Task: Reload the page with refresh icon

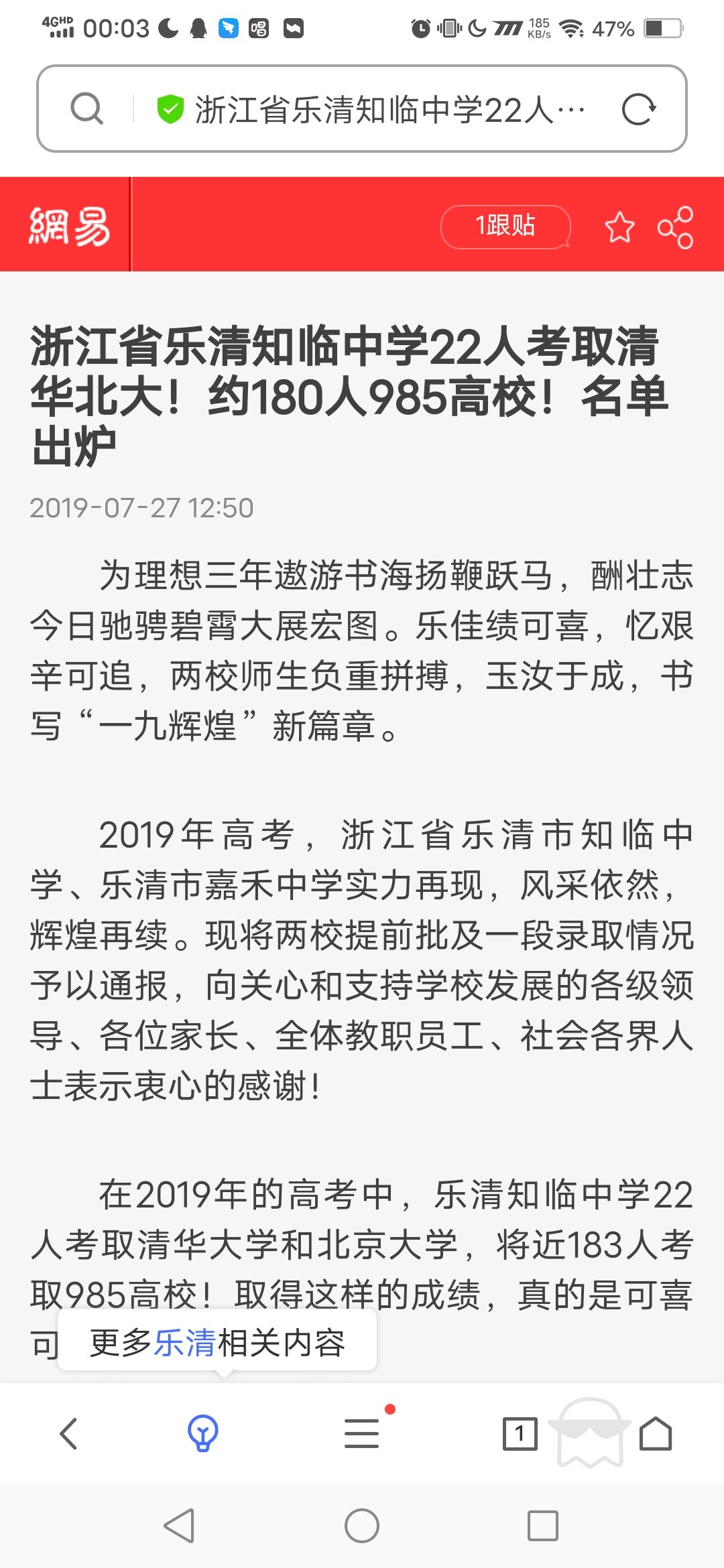Action: [638, 109]
